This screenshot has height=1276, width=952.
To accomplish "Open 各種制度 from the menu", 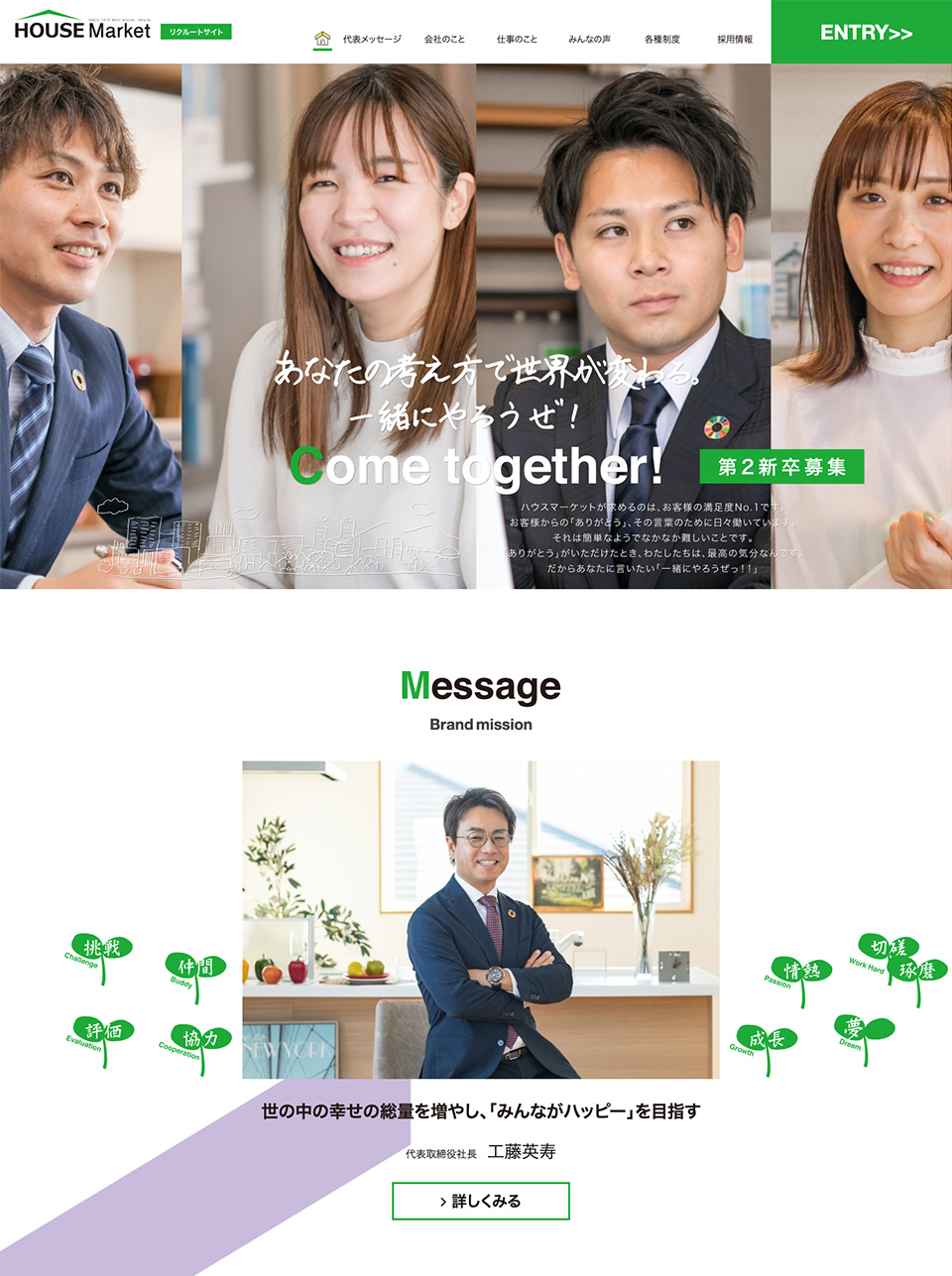I will pyautogui.click(x=661, y=40).
